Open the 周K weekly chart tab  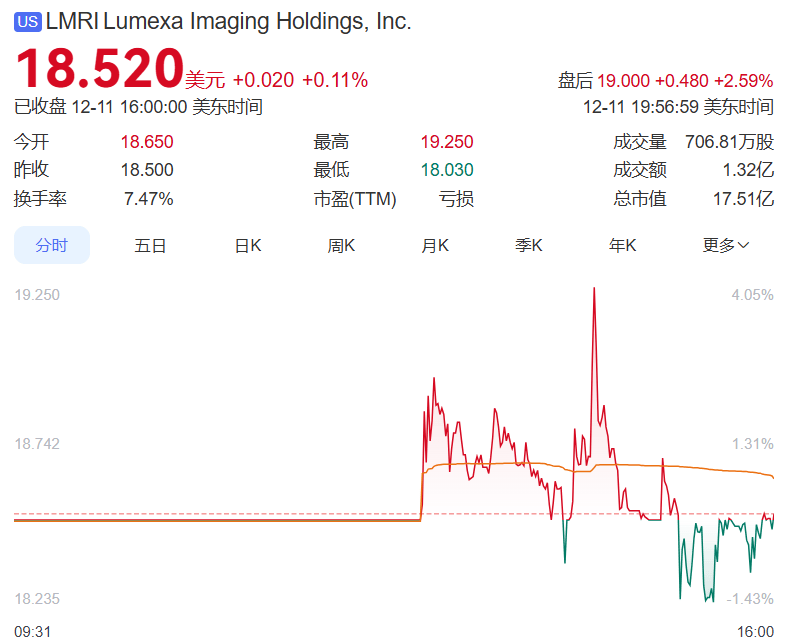341,245
